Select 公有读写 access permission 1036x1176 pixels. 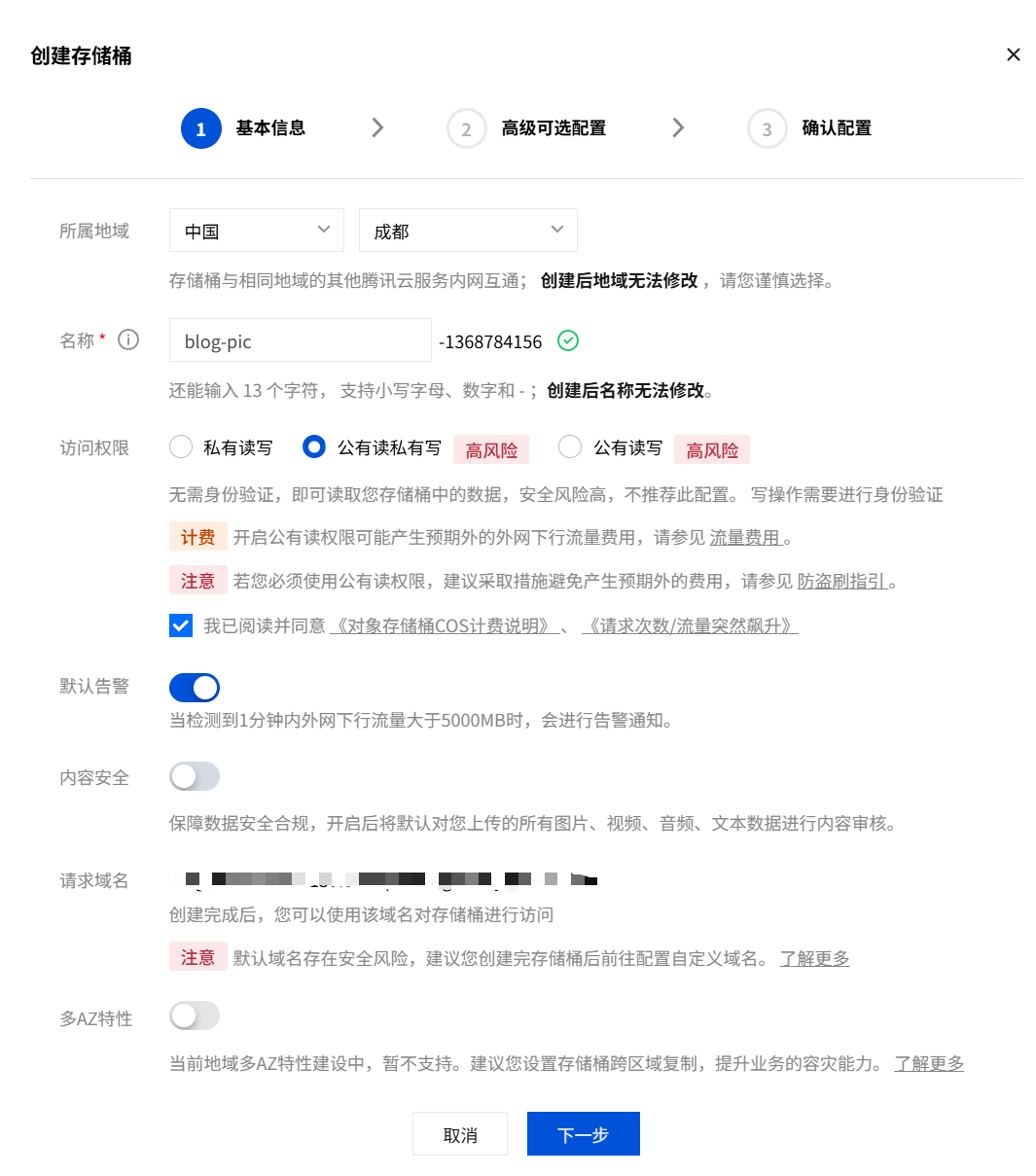click(570, 446)
